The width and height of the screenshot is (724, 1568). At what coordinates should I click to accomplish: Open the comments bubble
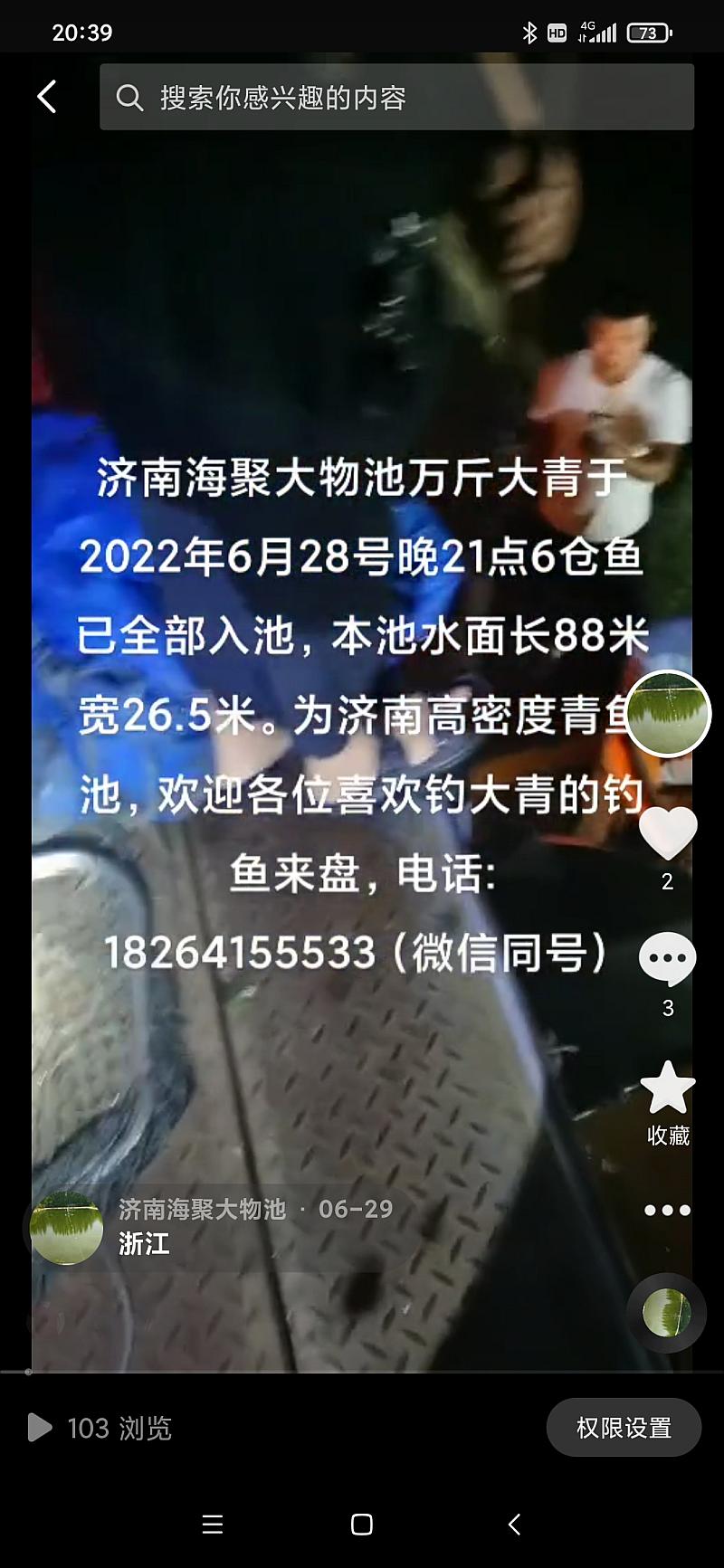tap(668, 960)
